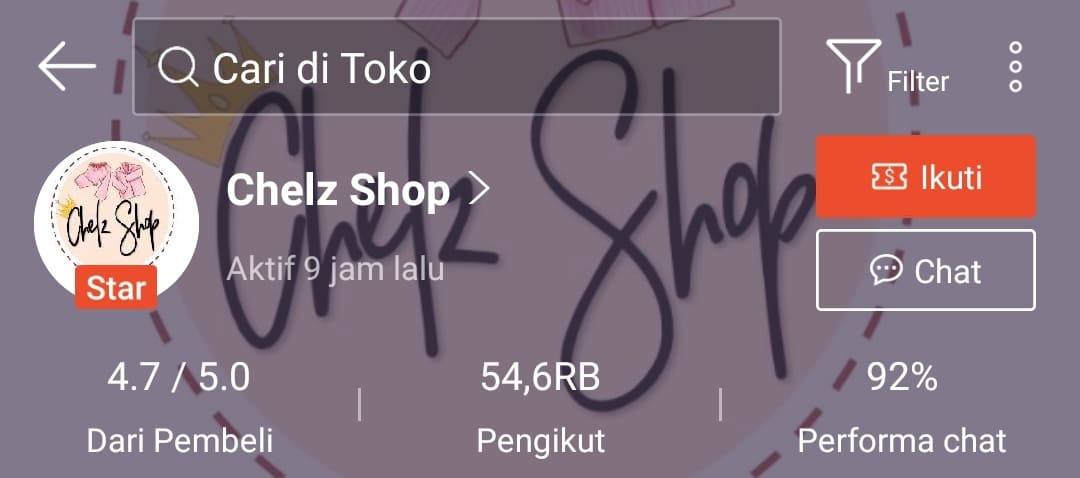Go back using the arrow icon
Screen dimensions: 1080x478
tap(66, 67)
